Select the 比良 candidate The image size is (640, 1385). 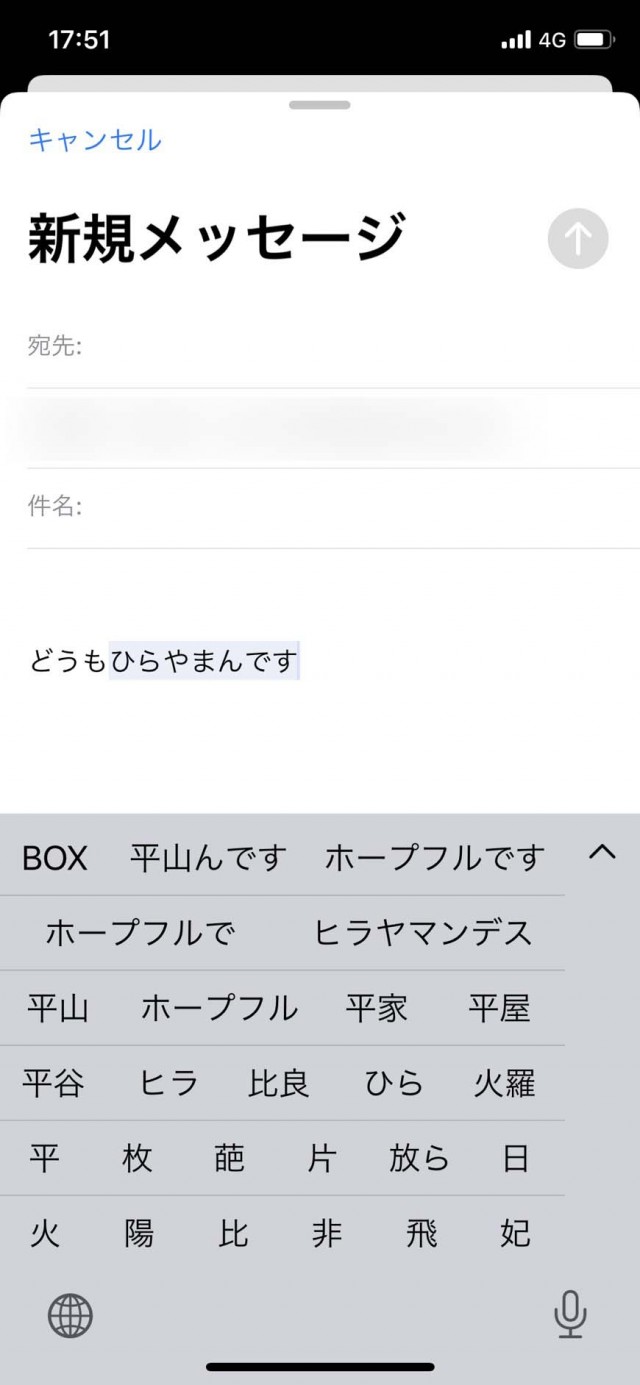[279, 1083]
